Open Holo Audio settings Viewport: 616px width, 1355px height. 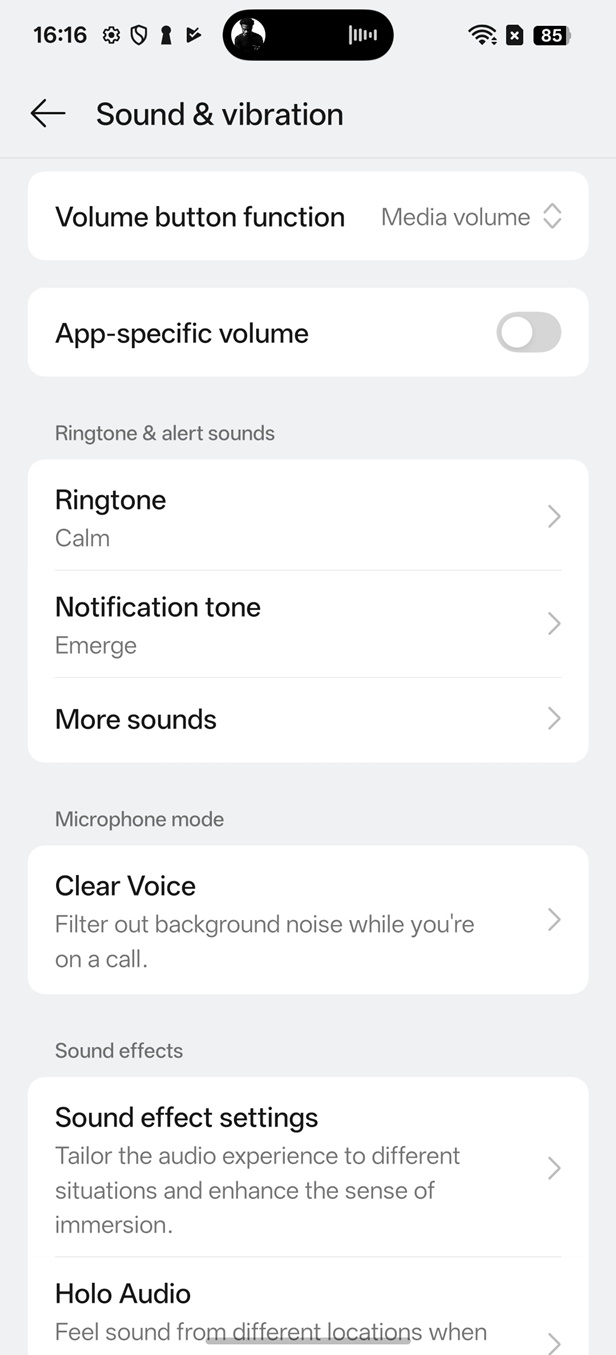pyautogui.click(x=307, y=1312)
